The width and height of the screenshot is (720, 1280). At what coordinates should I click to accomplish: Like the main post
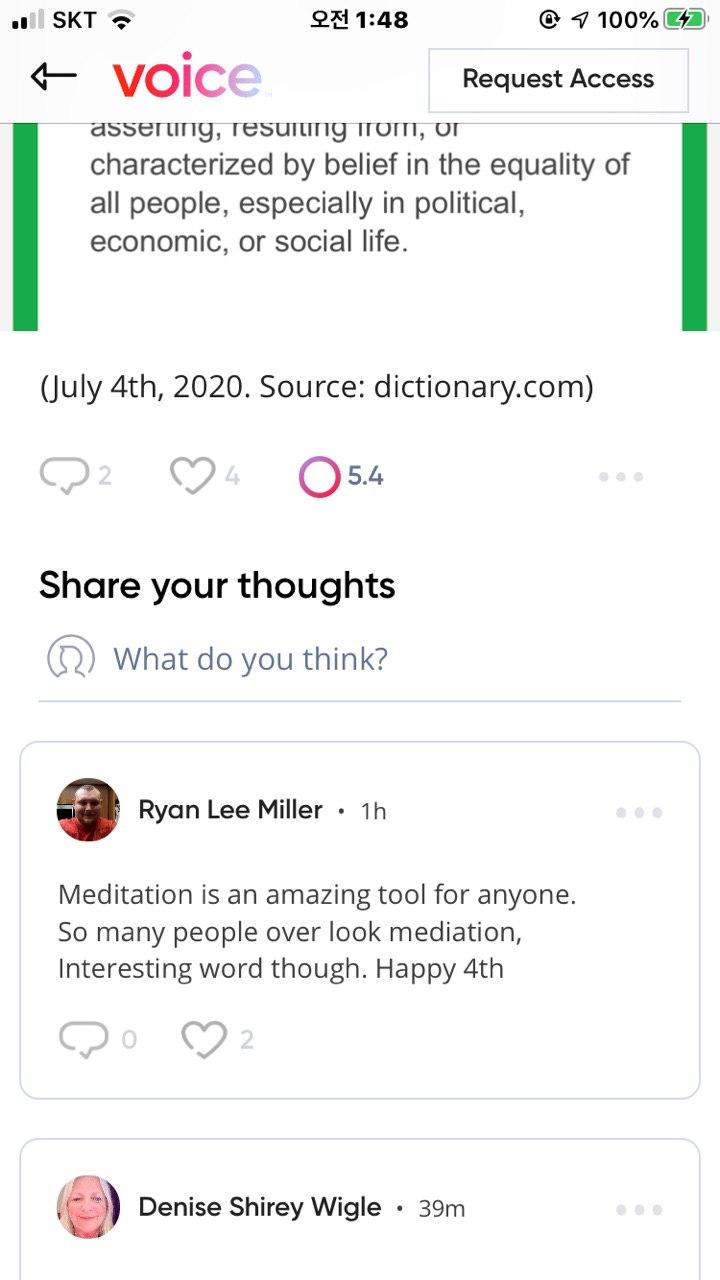pyautogui.click(x=193, y=476)
